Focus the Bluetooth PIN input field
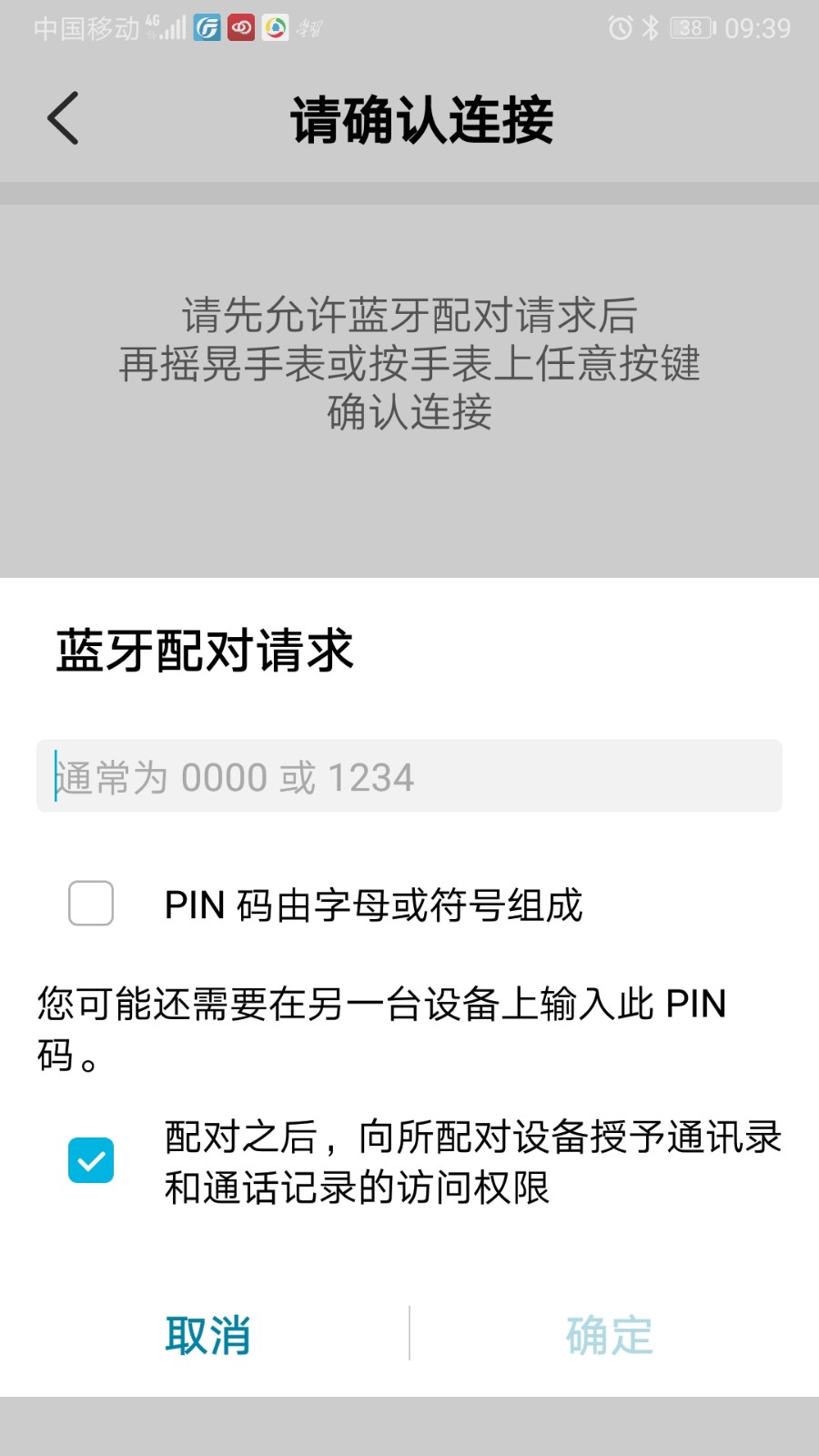This screenshot has height=1456, width=819. (409, 776)
